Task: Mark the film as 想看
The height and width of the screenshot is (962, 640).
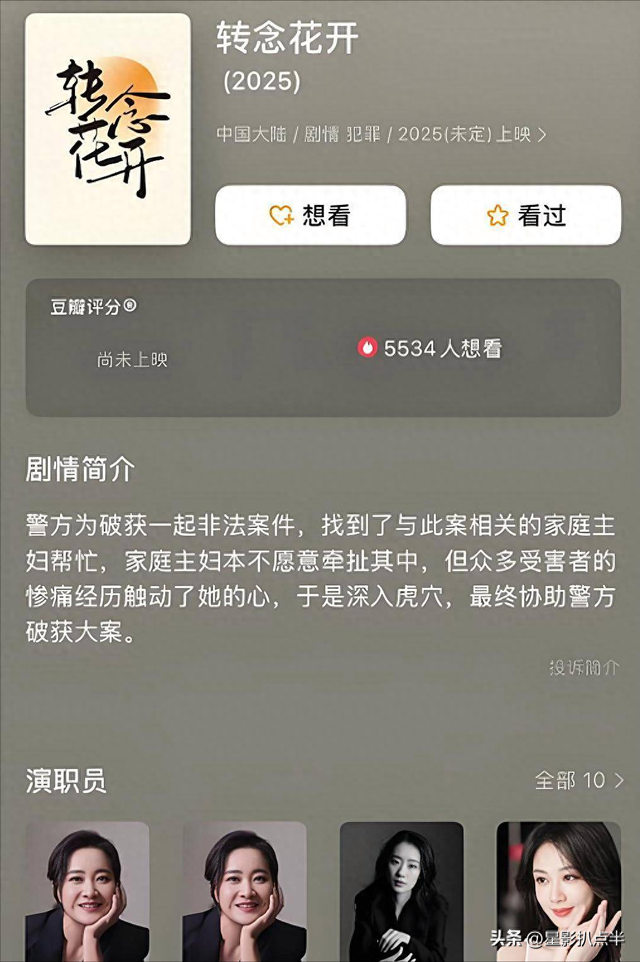Action: pyautogui.click(x=310, y=215)
